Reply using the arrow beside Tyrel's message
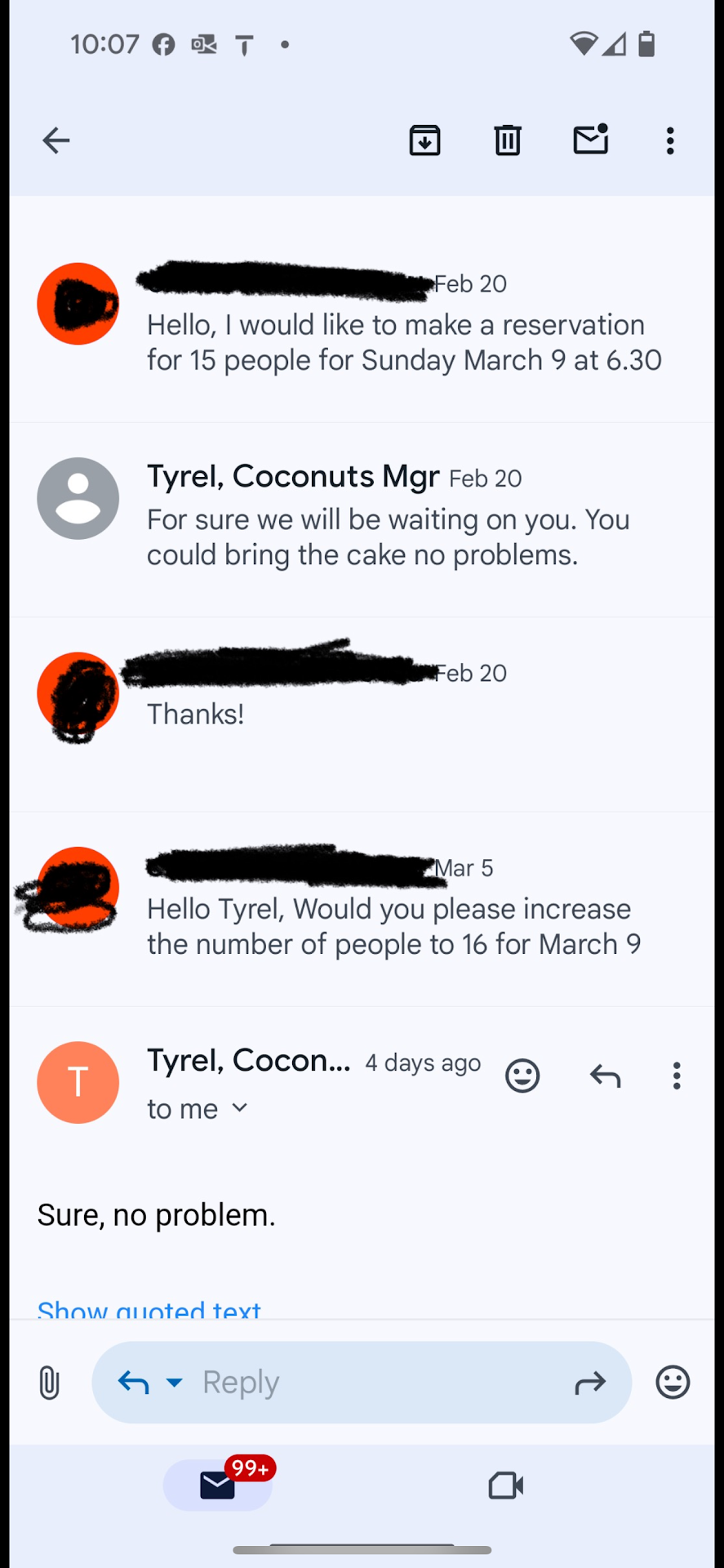 click(x=605, y=1076)
